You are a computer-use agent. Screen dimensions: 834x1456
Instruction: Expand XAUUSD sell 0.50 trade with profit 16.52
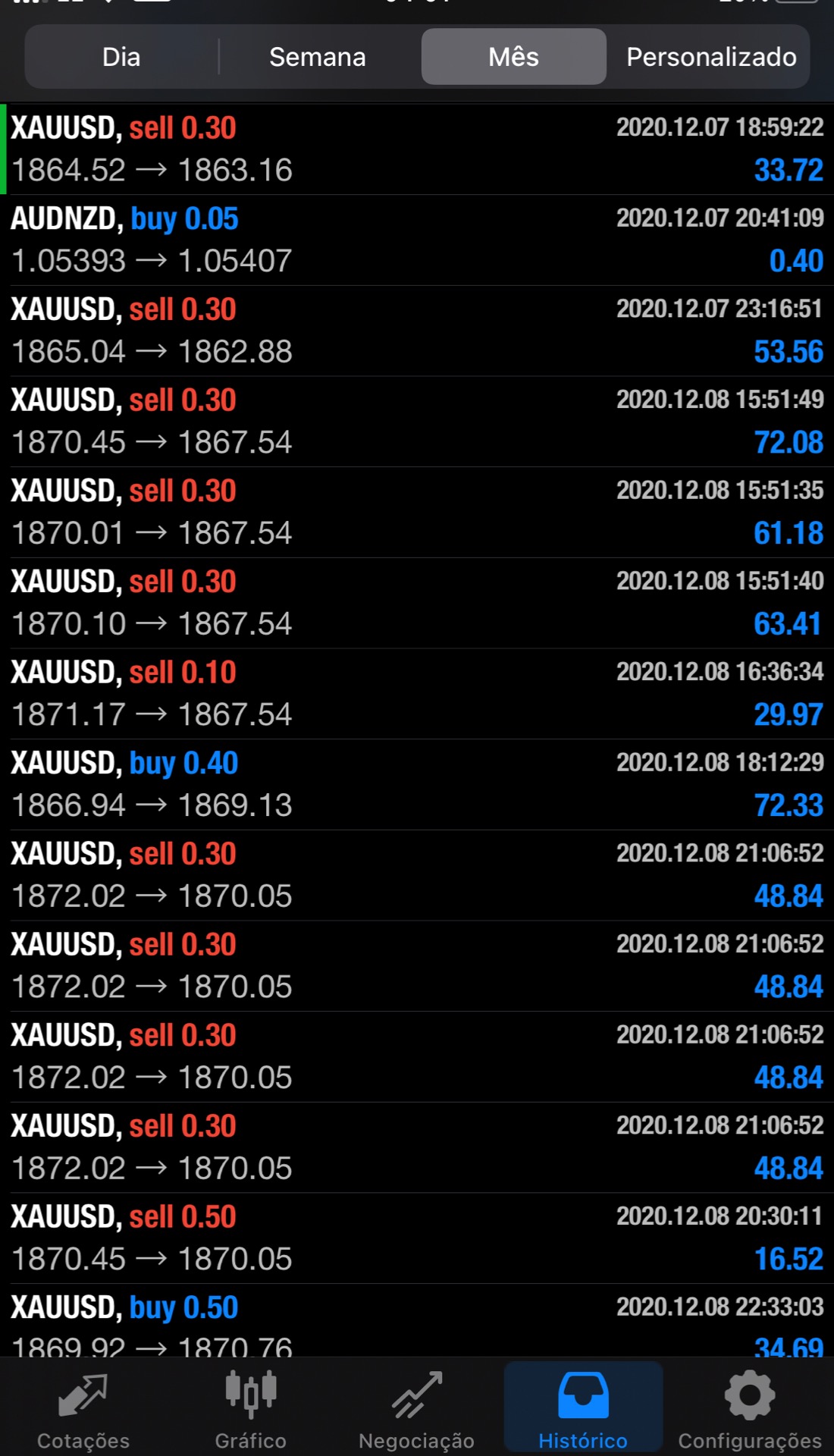[x=417, y=1238]
